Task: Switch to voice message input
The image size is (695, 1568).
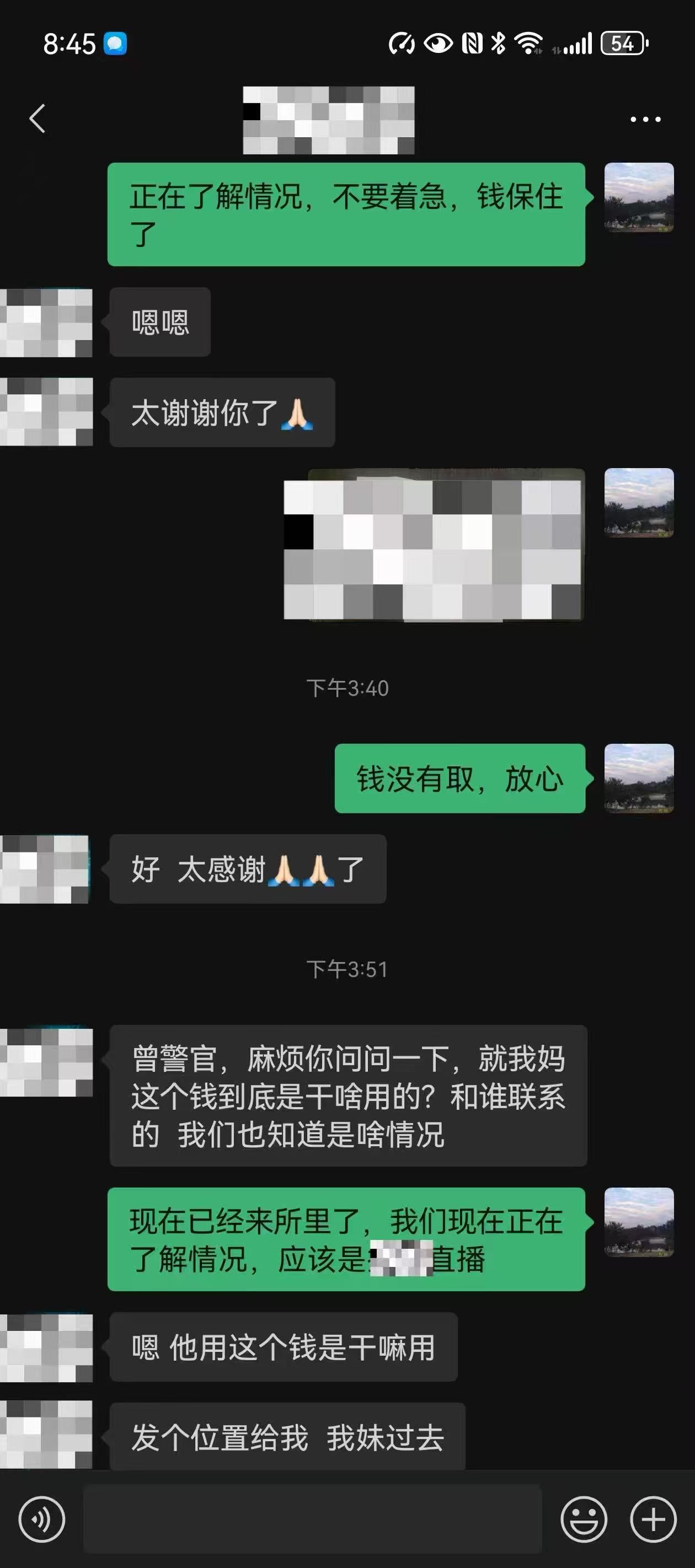Action: point(41,1519)
